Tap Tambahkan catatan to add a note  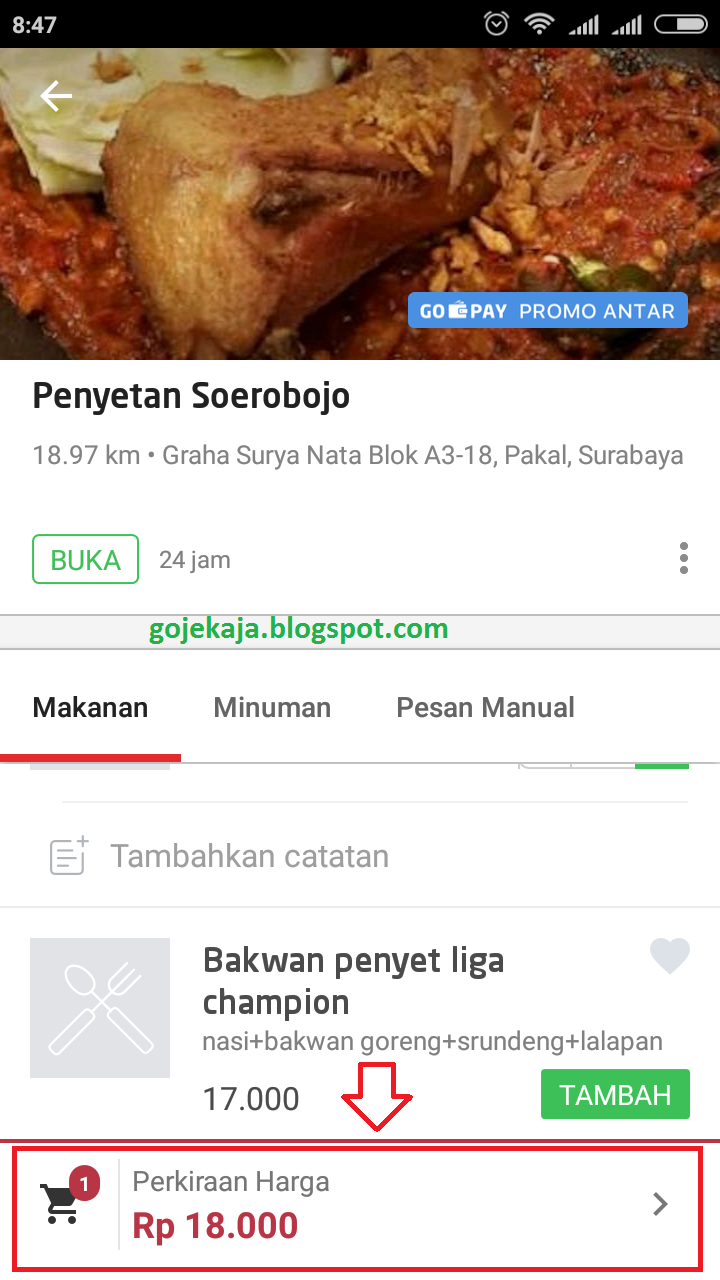[x=248, y=856]
